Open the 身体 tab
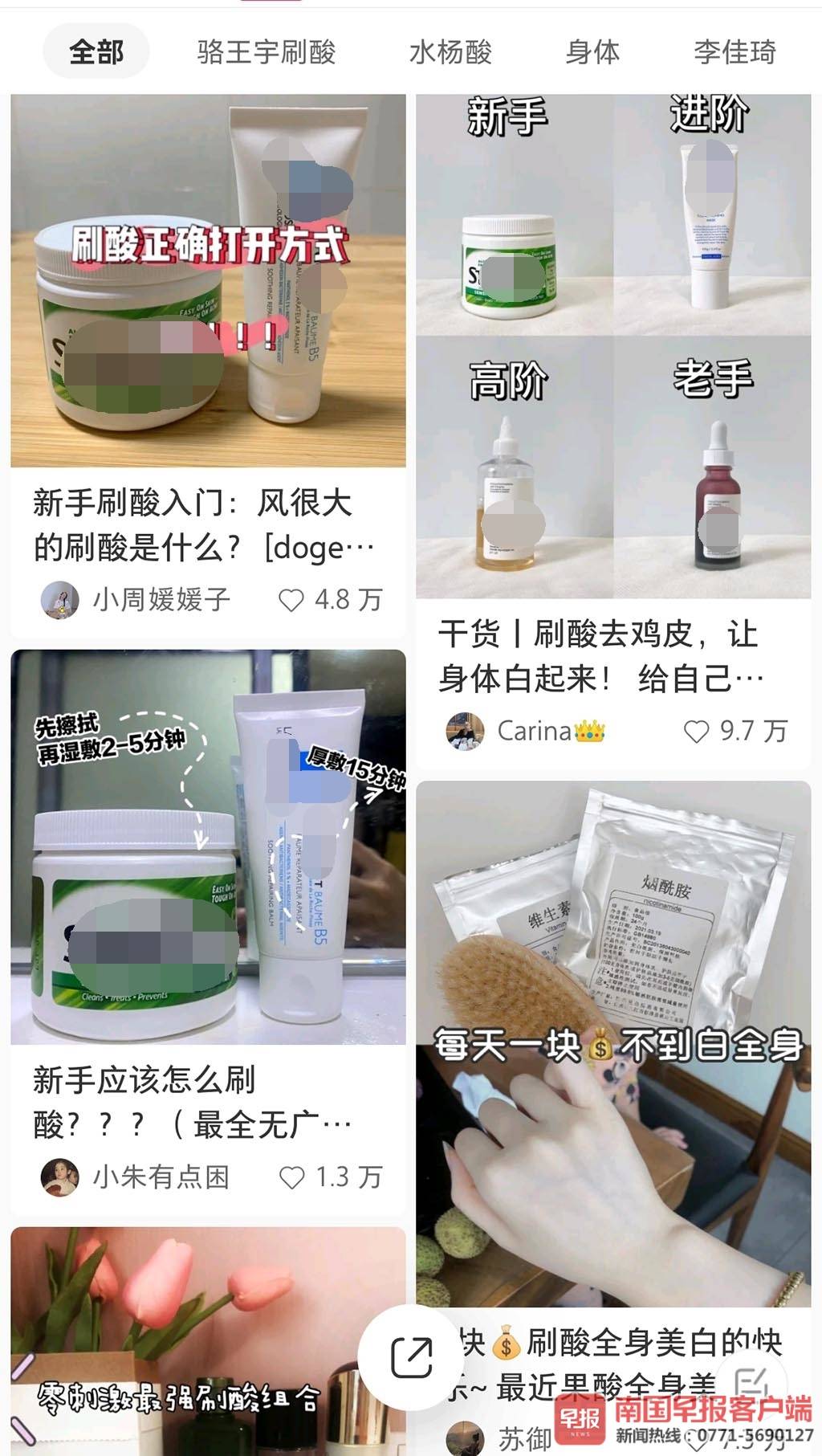The height and width of the screenshot is (1456, 822). [592, 52]
